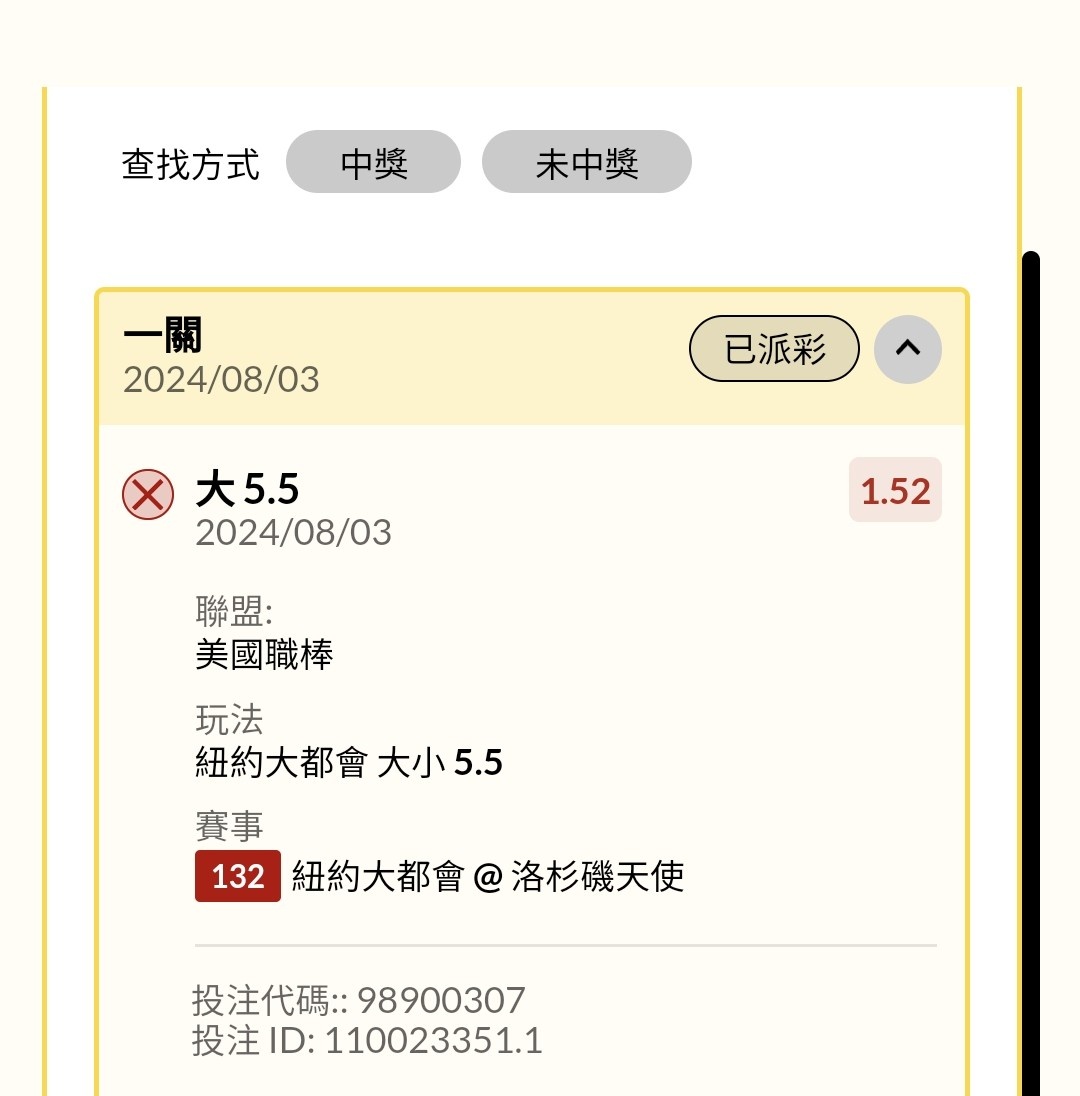
Task: Filter results by 未中獎
Action: [x=586, y=162]
